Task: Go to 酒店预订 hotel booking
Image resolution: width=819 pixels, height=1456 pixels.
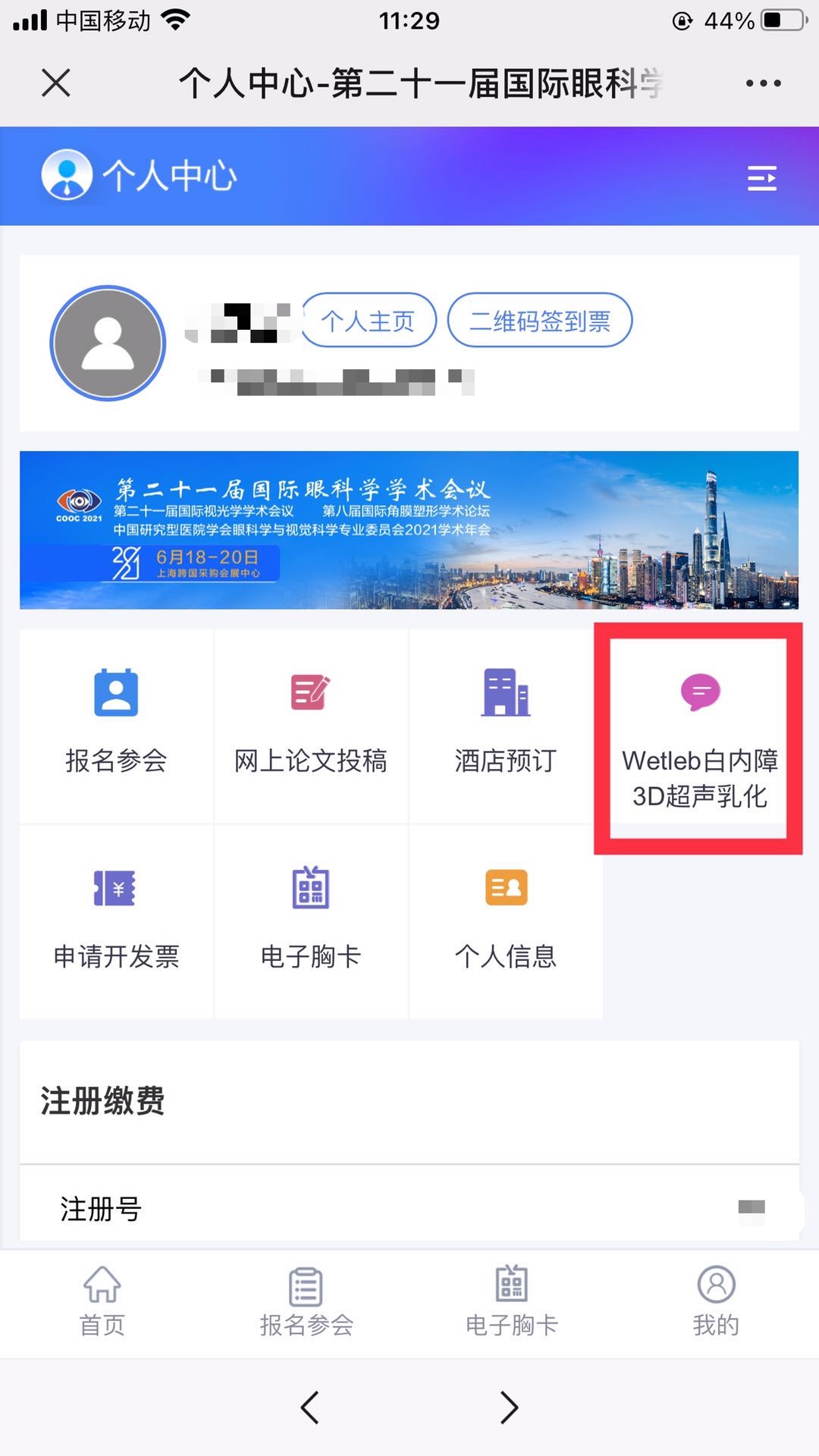Action: pyautogui.click(x=506, y=724)
